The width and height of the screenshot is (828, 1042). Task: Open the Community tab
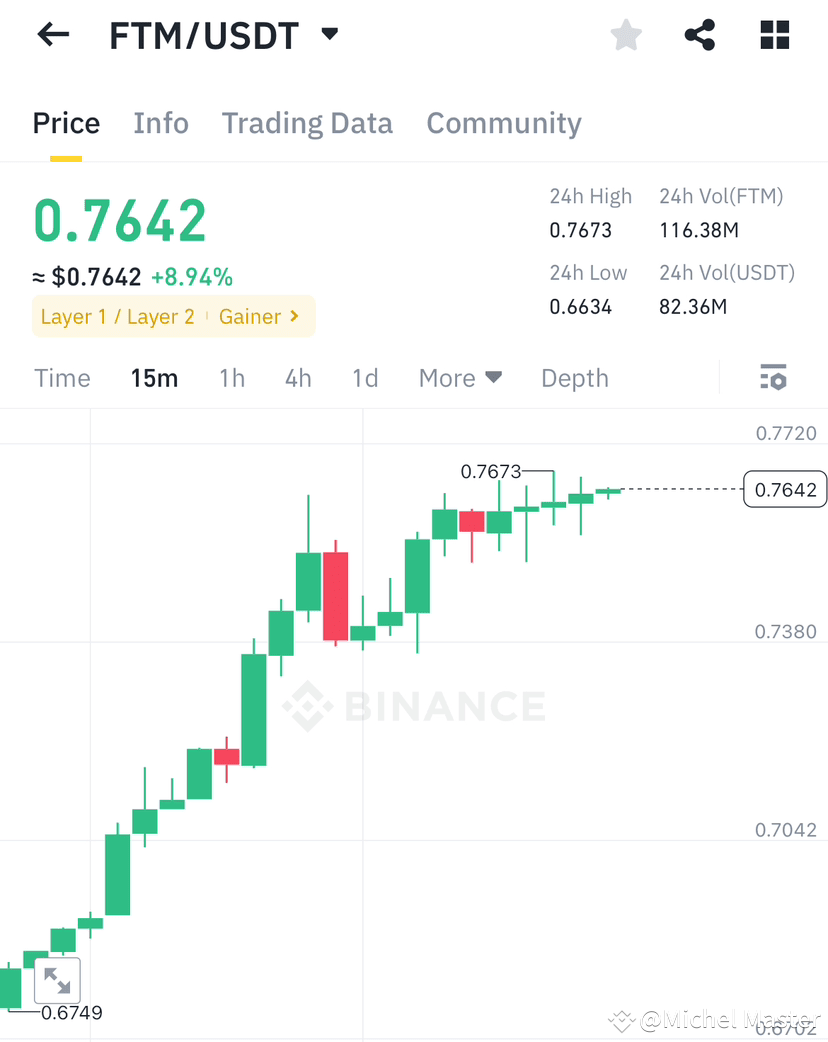click(503, 122)
